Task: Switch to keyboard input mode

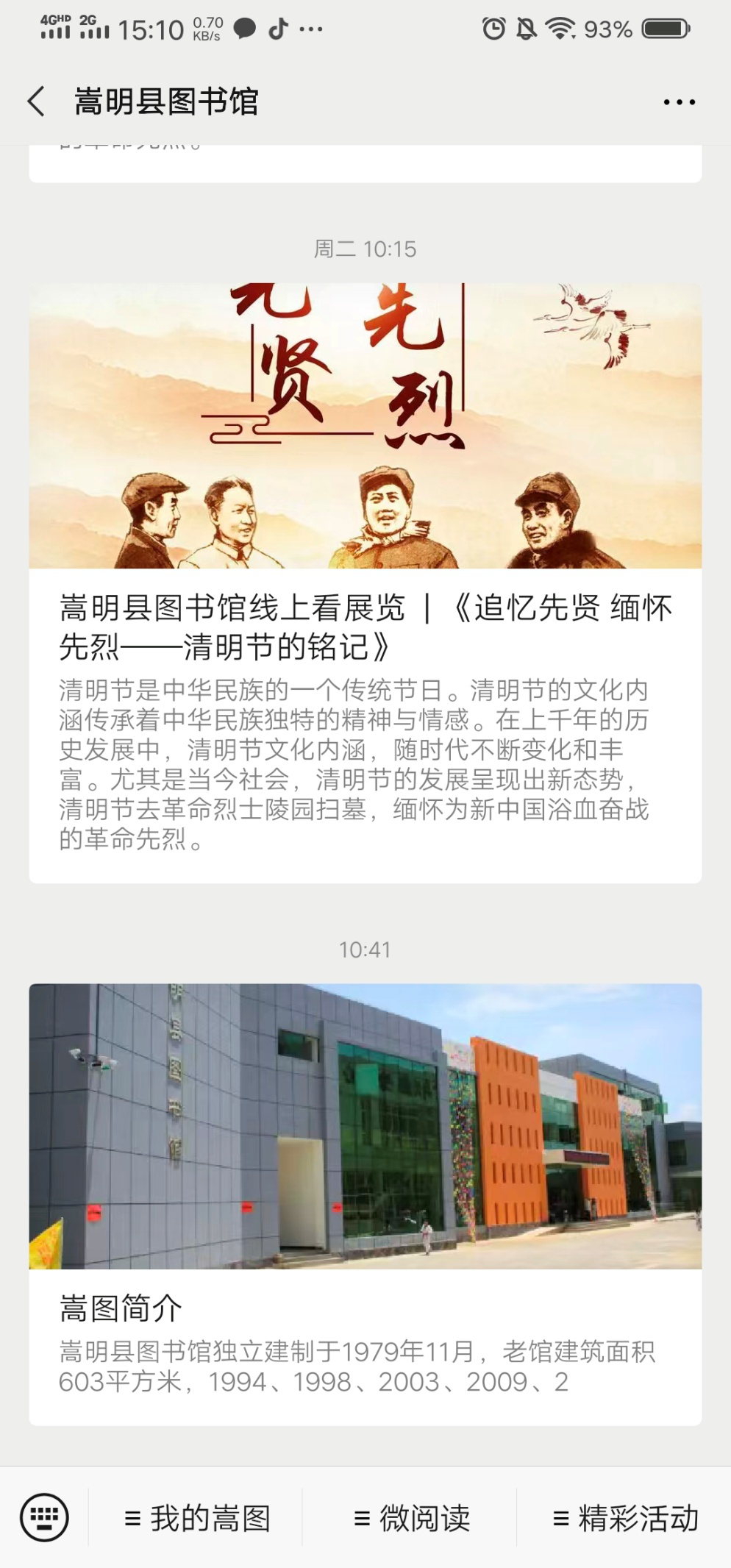Action: [44, 1517]
